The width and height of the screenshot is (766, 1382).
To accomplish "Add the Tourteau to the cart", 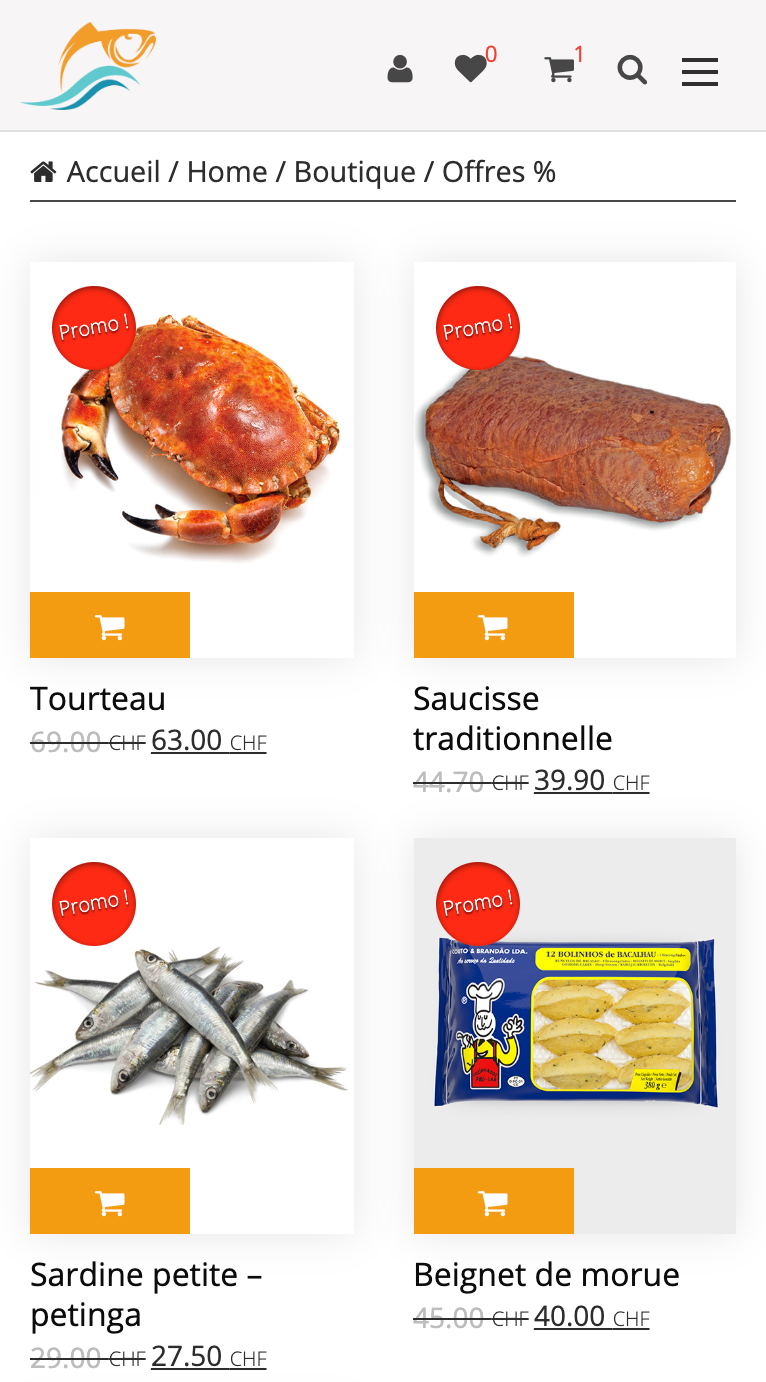I will (x=110, y=624).
